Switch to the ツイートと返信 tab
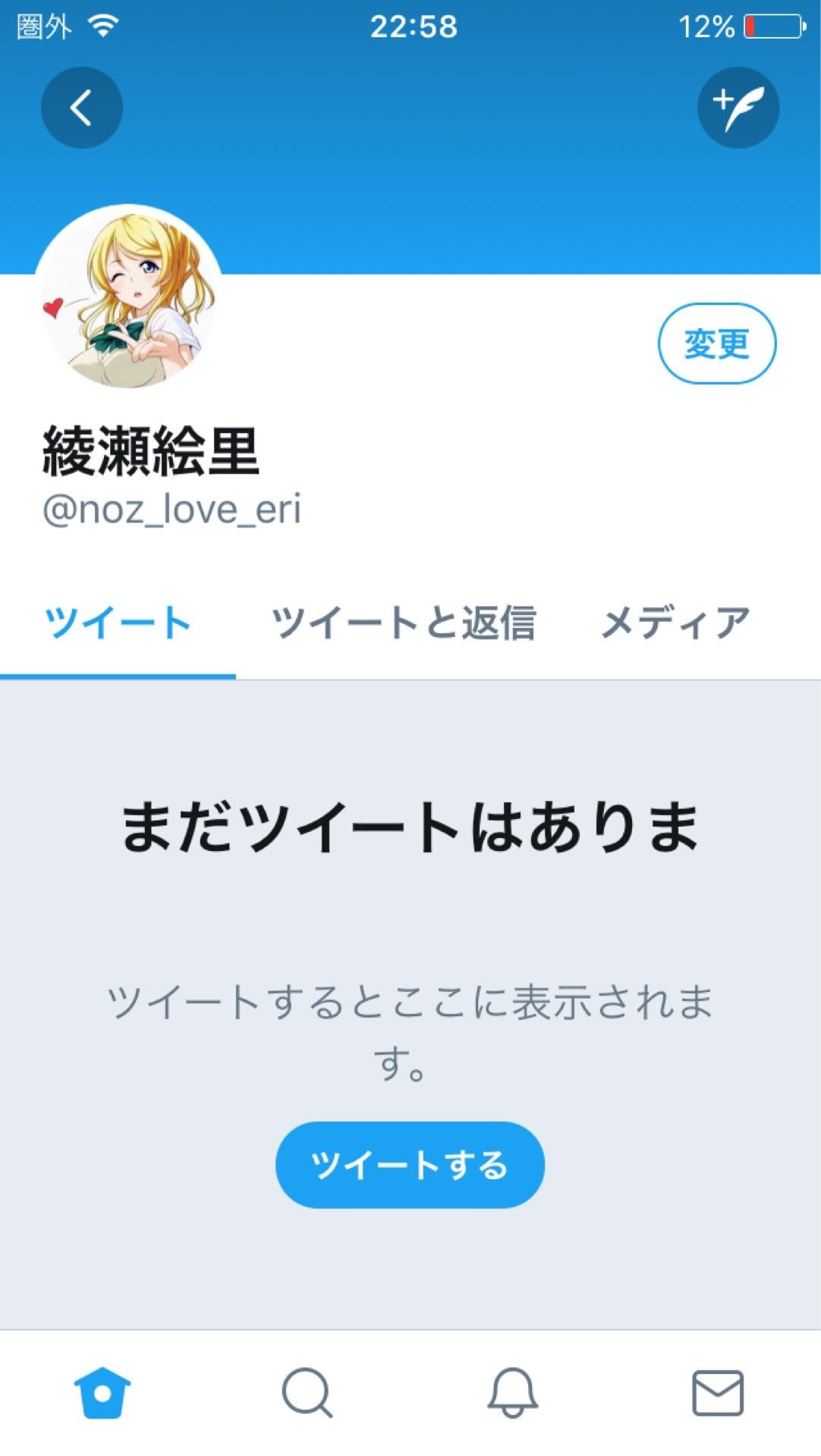This screenshot has width=821, height=1456. pyautogui.click(x=407, y=620)
